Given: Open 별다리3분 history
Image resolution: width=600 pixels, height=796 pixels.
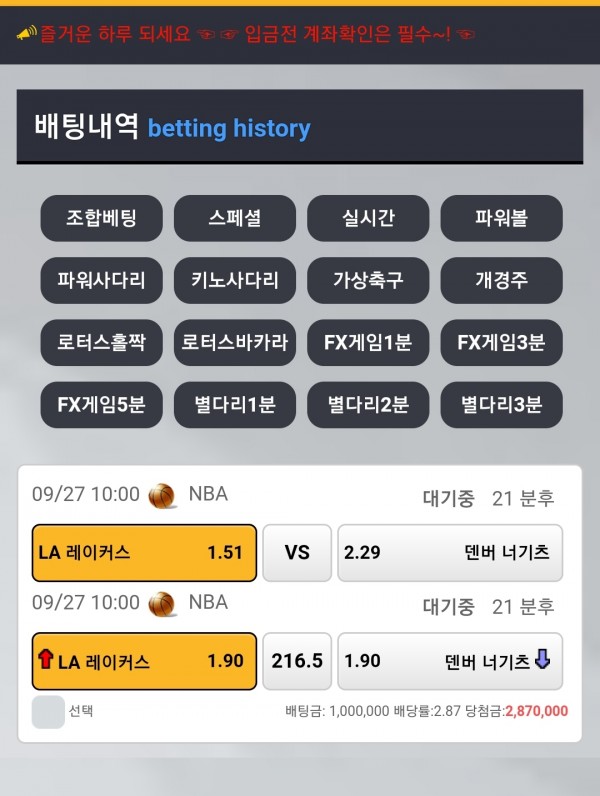Looking at the screenshot, I should click(x=501, y=405).
